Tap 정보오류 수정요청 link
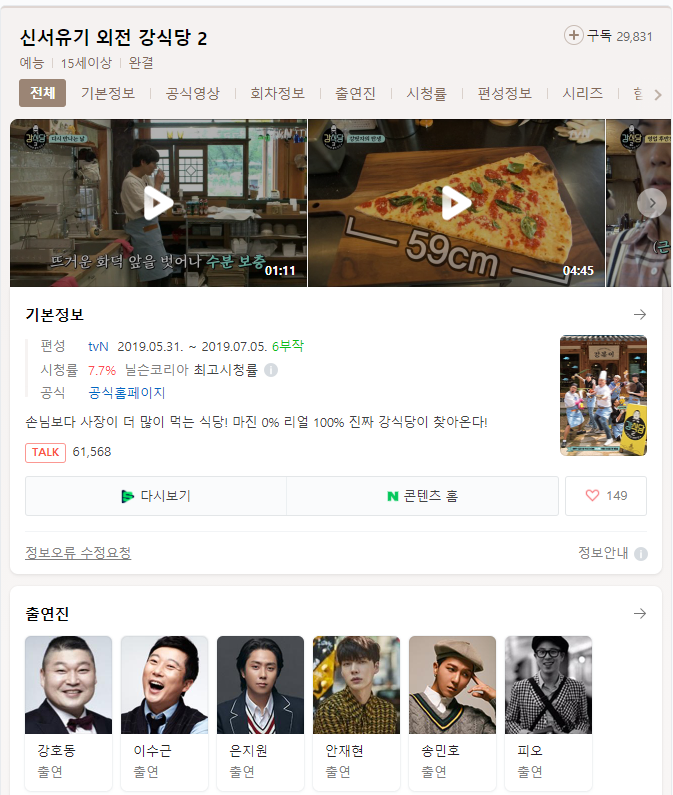This screenshot has height=795, width=673. (78, 553)
